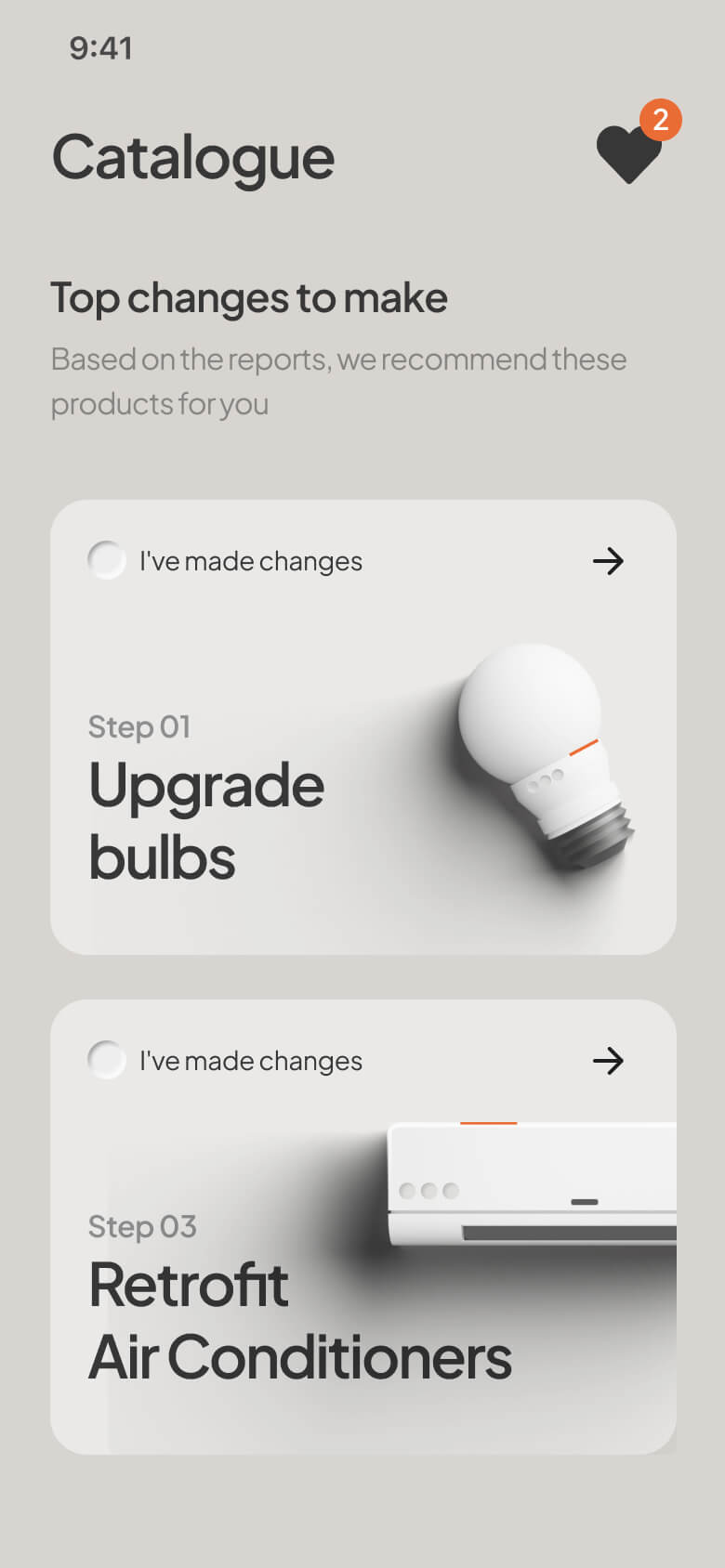725x1568 pixels.
Task: Mark Upgrade bulbs as changes made
Action: point(107,560)
